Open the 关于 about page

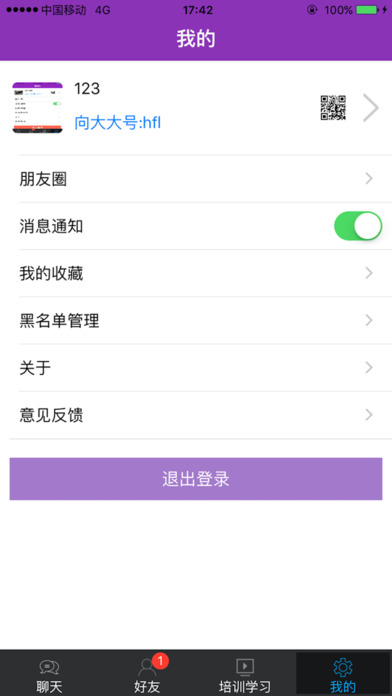[x=196, y=368]
